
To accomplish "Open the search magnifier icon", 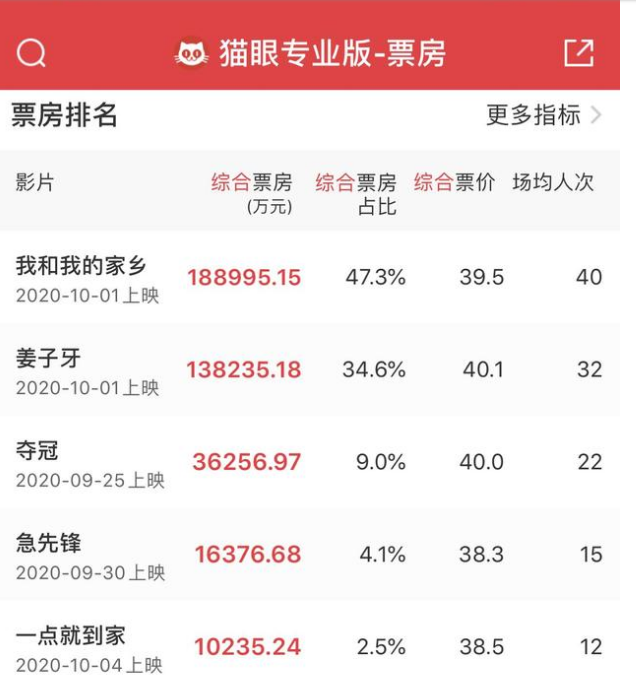I will point(32,52).
